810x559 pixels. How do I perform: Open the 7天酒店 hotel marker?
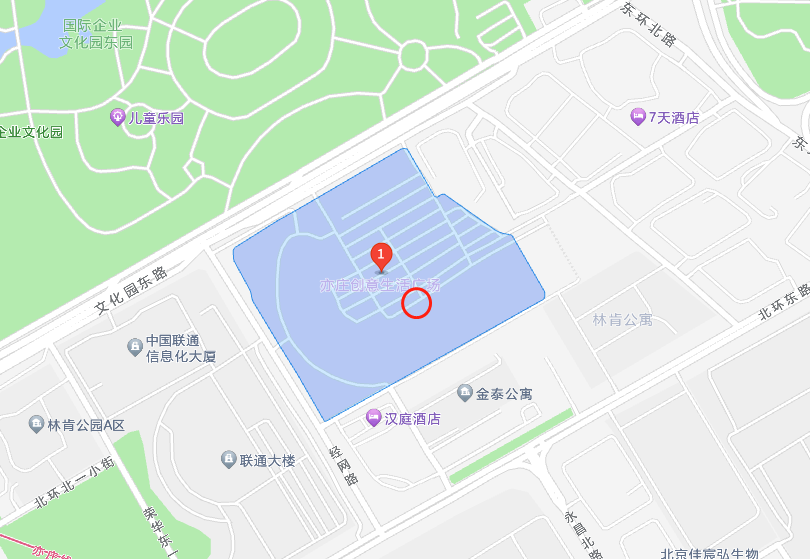638,117
